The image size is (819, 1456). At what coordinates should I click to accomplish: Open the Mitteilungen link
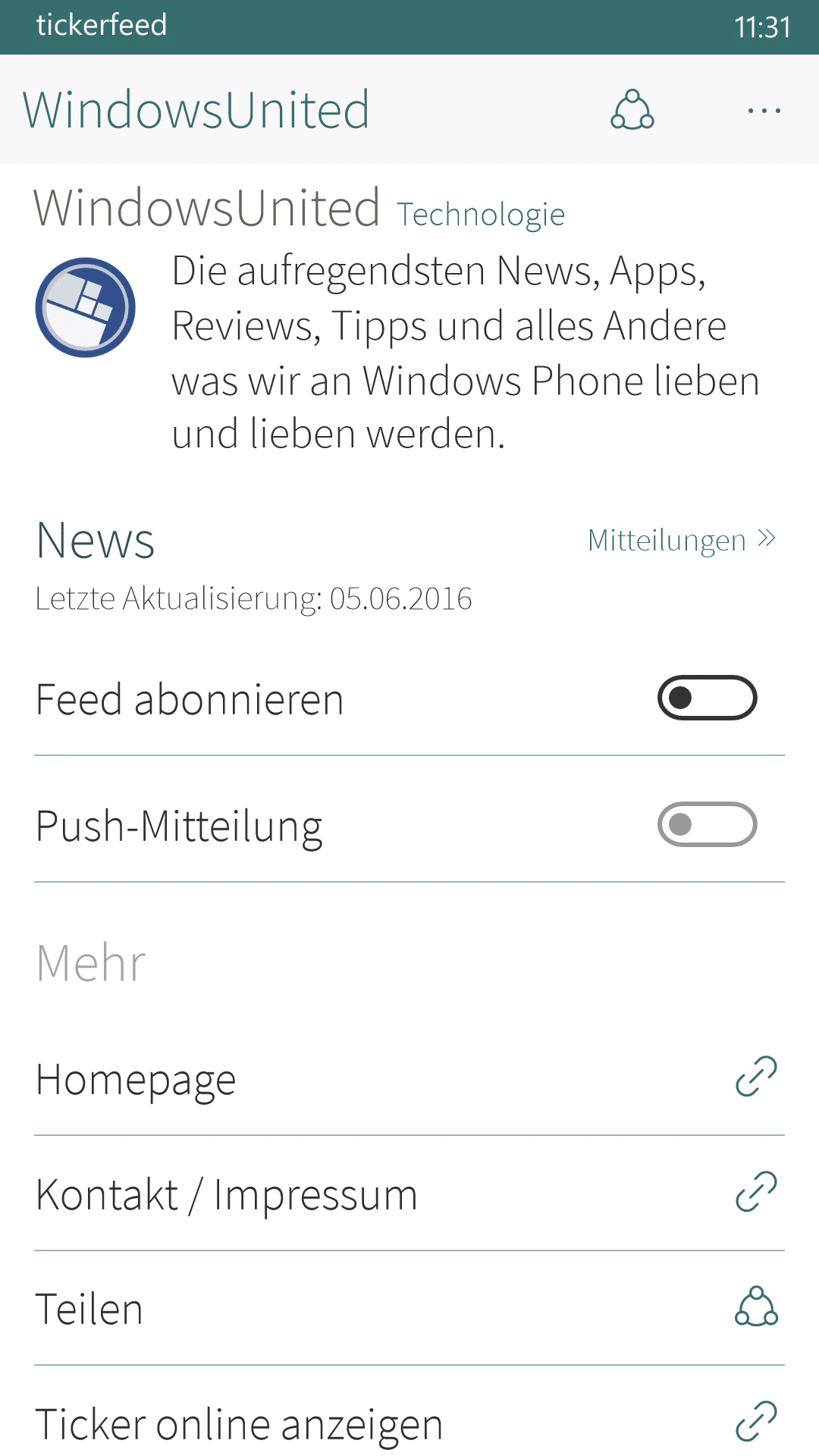[682, 540]
